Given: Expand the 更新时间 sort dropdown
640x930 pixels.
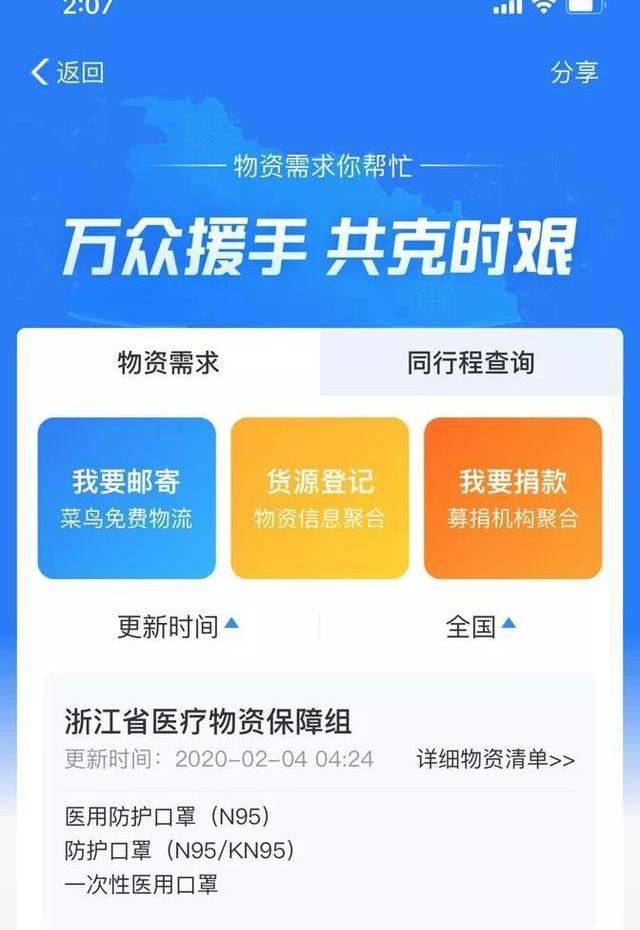Looking at the screenshot, I should (178, 627).
